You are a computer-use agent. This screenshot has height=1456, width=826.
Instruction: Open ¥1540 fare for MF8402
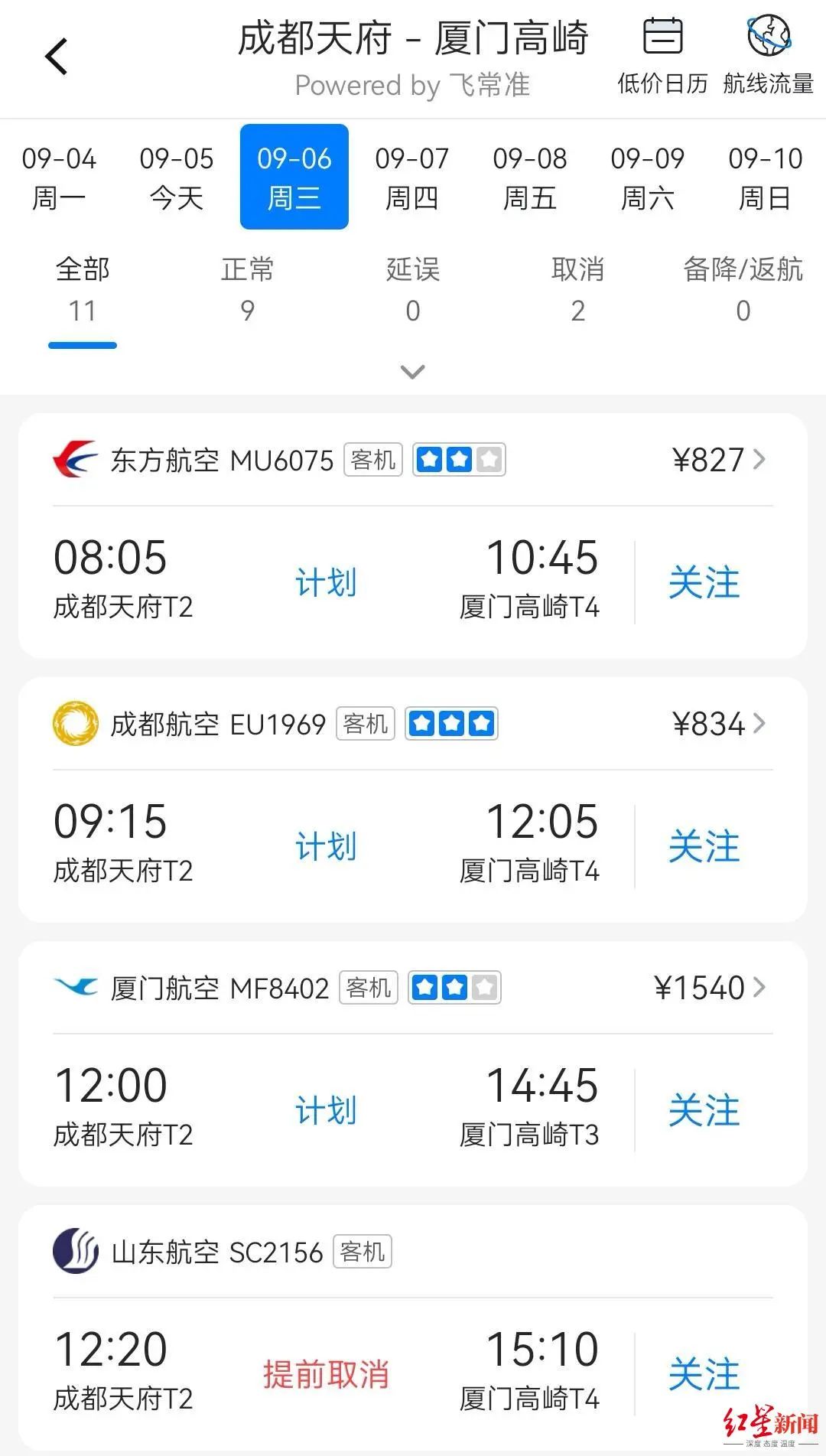click(x=709, y=988)
